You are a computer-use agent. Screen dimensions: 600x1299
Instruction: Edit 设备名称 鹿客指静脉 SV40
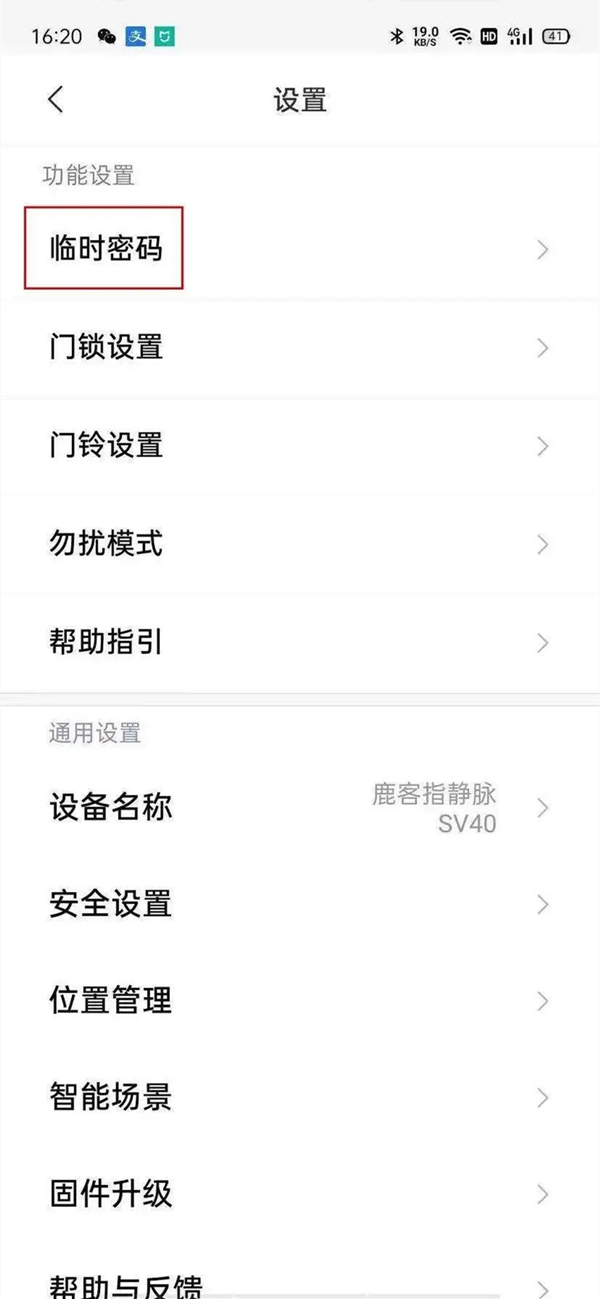point(300,808)
